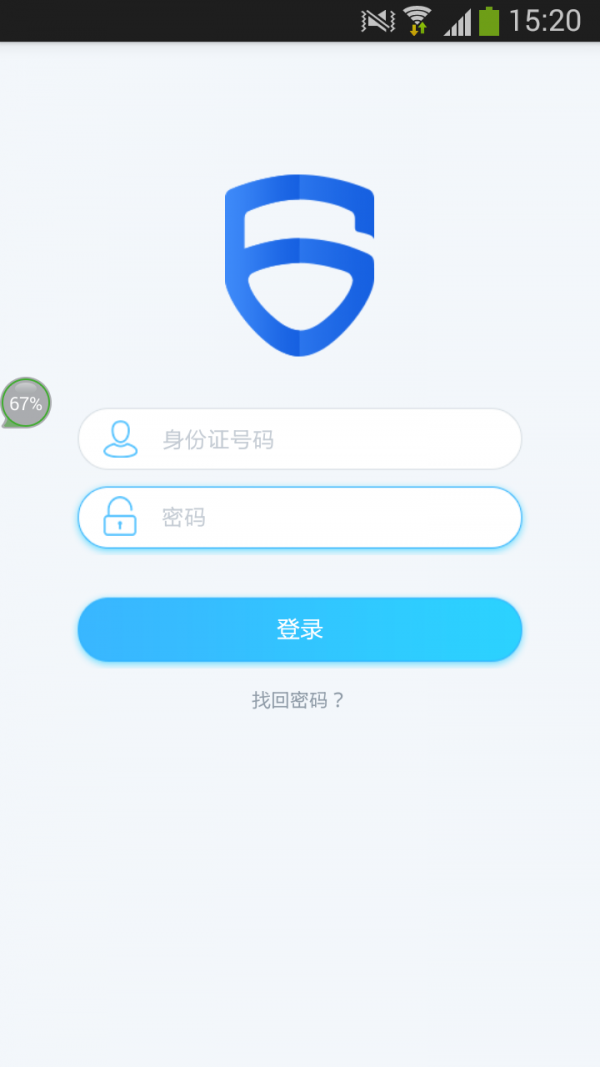Open the floating 67% bubble
The image size is (600, 1067).
(x=26, y=403)
